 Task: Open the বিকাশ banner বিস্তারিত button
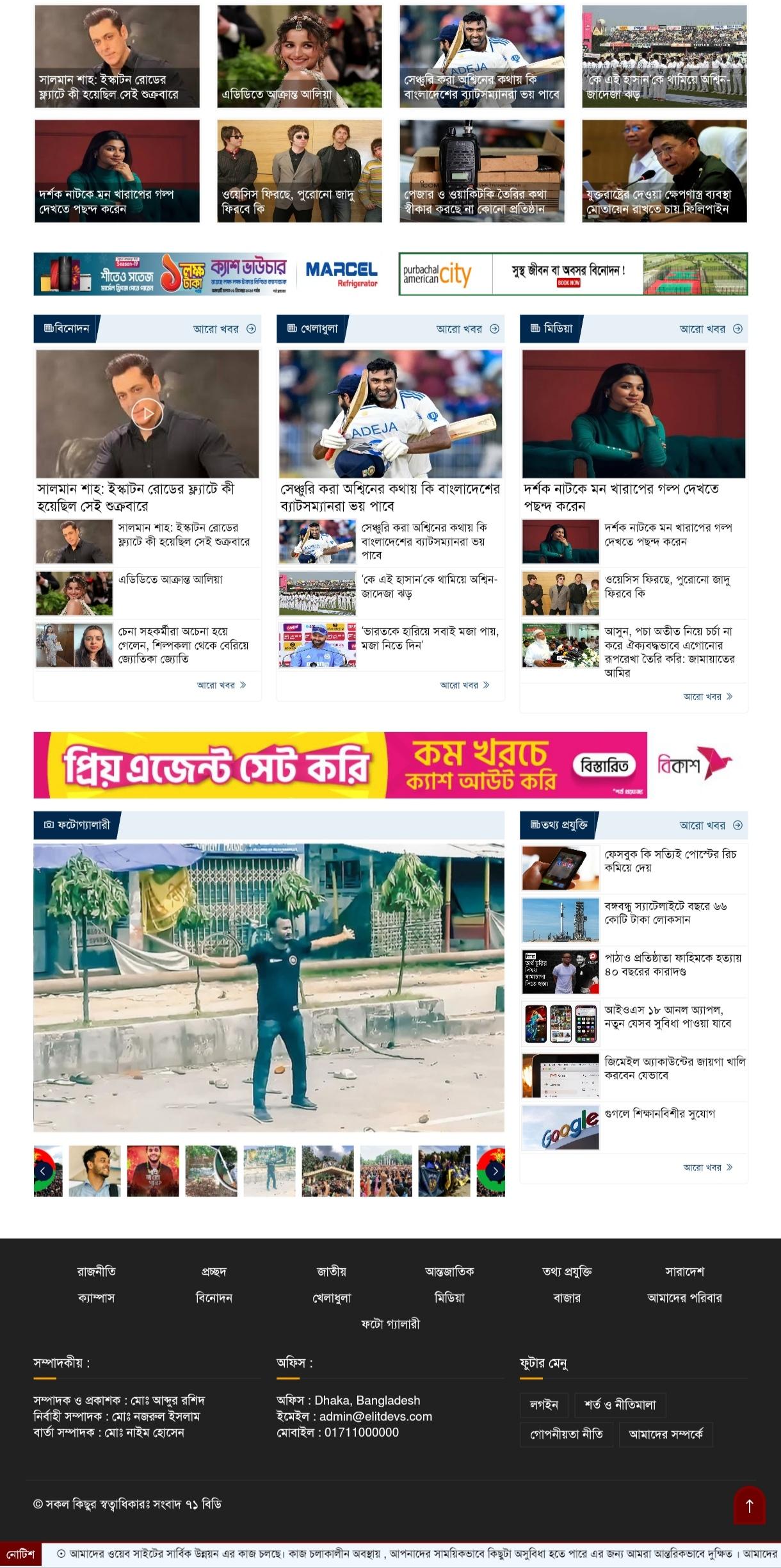tap(605, 765)
